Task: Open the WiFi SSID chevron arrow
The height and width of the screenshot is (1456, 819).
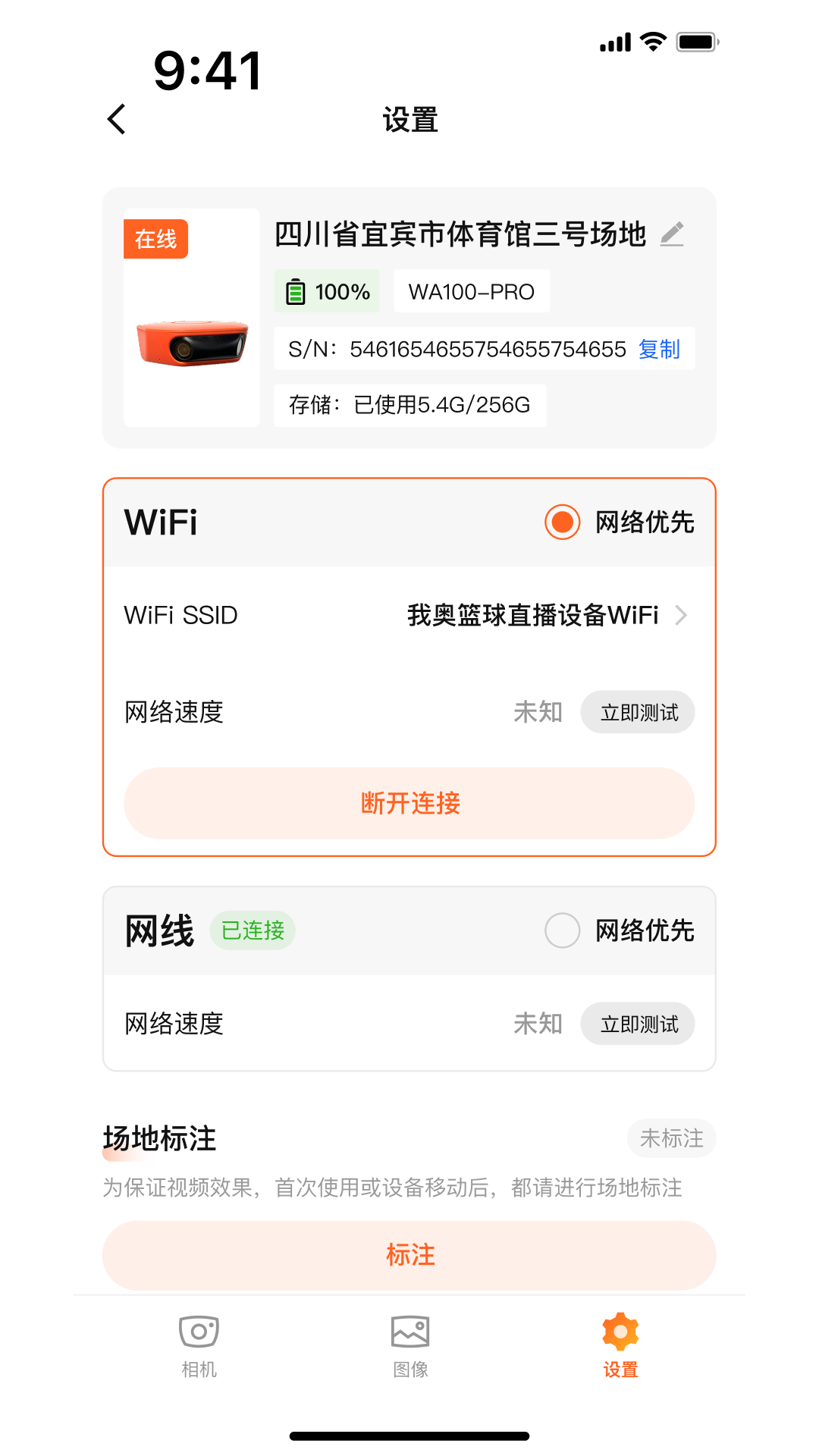Action: [x=682, y=616]
